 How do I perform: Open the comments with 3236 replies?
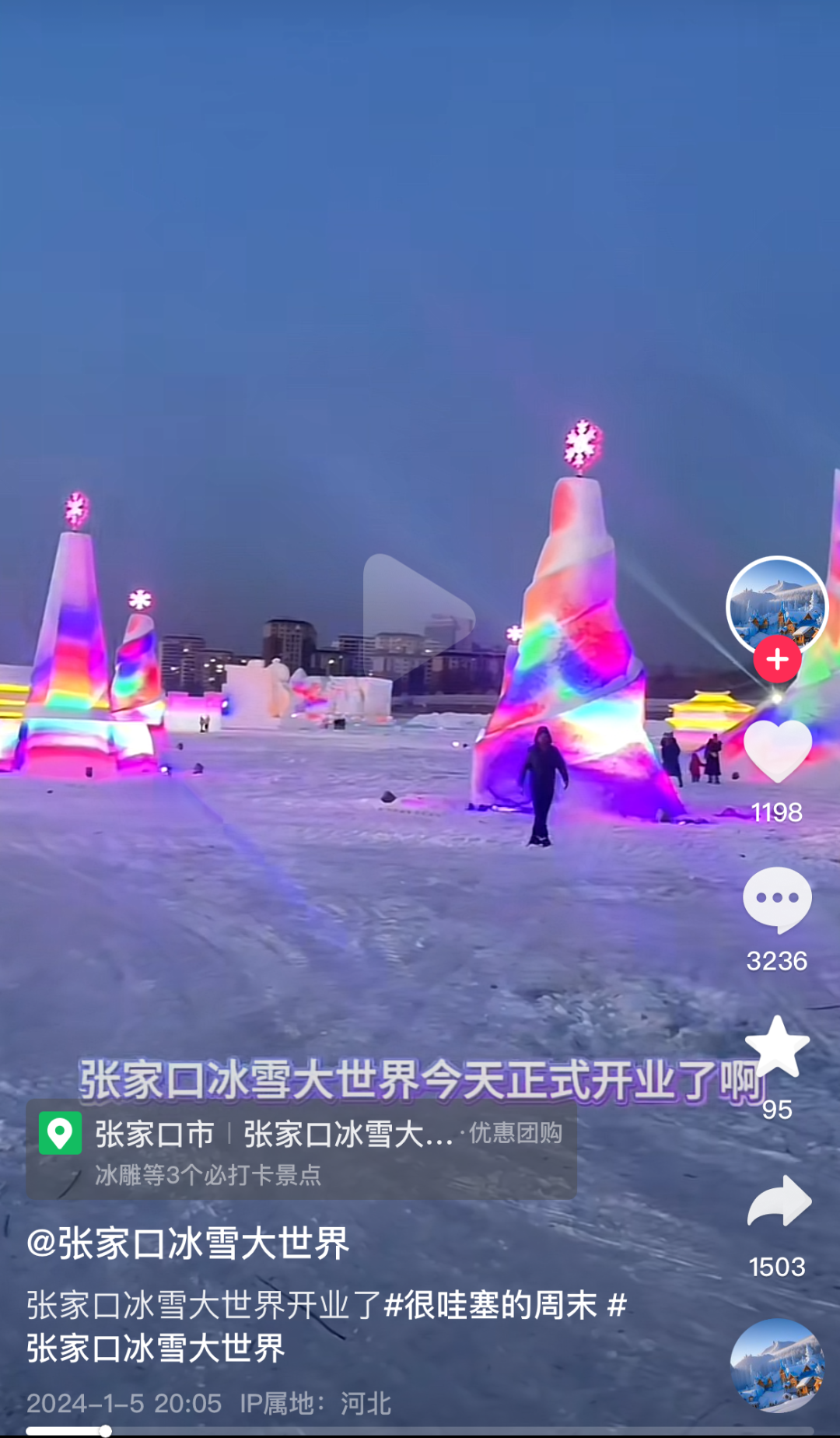coord(777,900)
